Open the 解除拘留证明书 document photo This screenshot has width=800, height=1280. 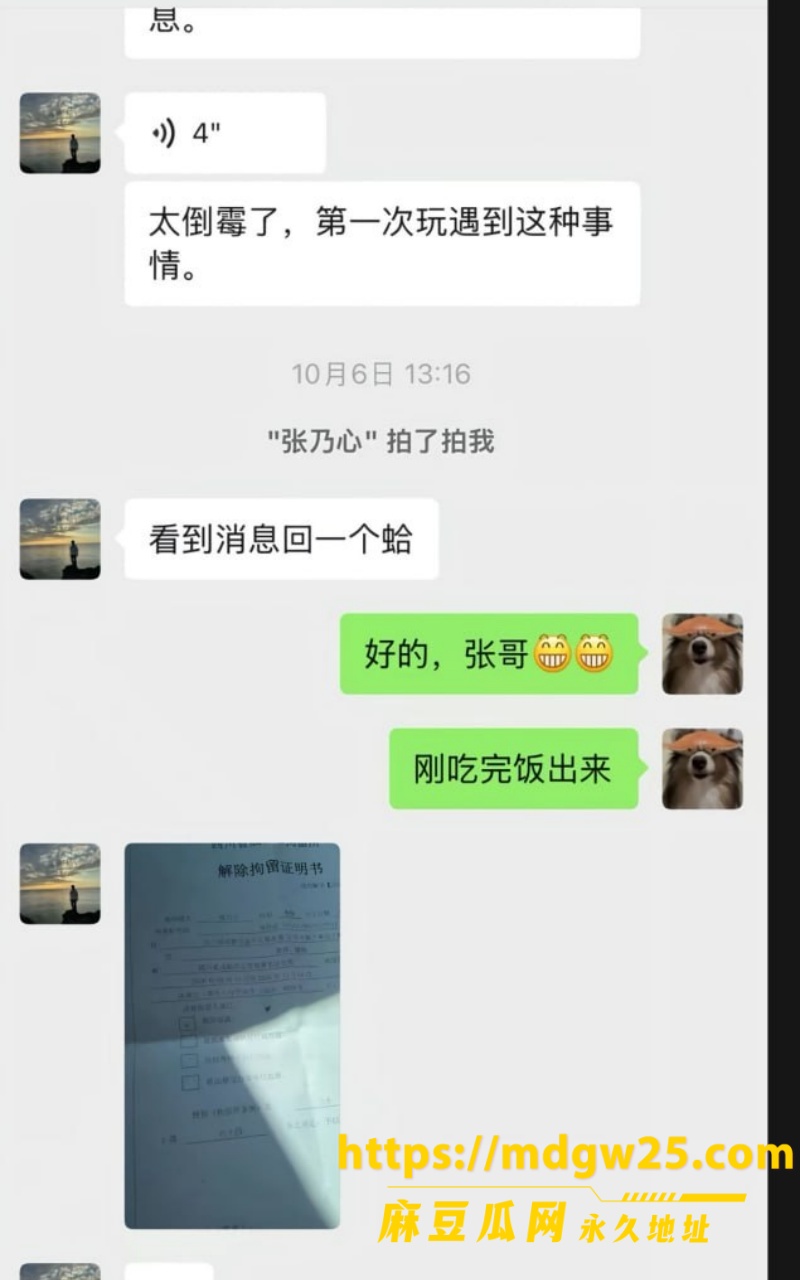232,1036
